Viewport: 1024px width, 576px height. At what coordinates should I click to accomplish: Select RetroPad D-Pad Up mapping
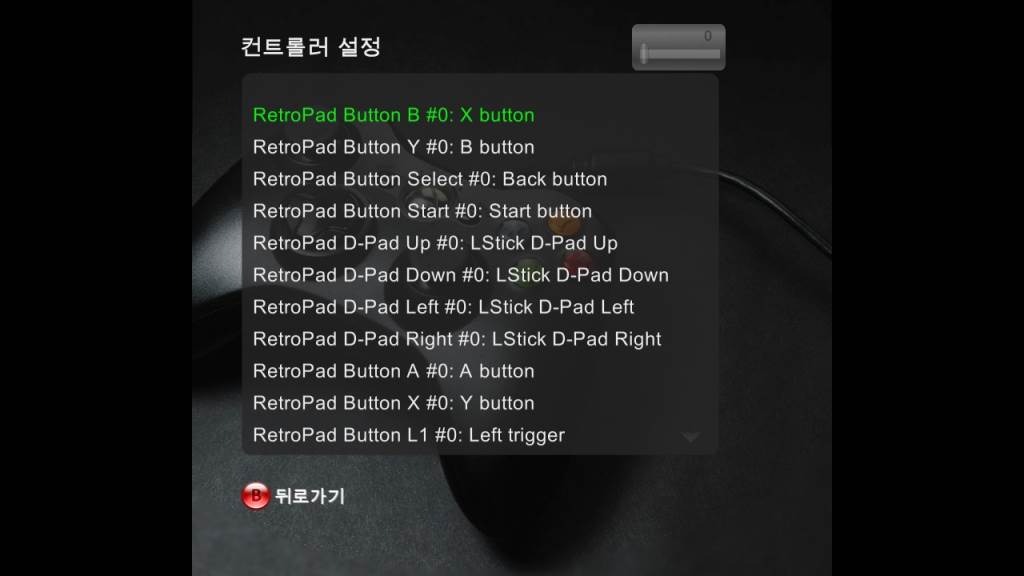coord(435,243)
